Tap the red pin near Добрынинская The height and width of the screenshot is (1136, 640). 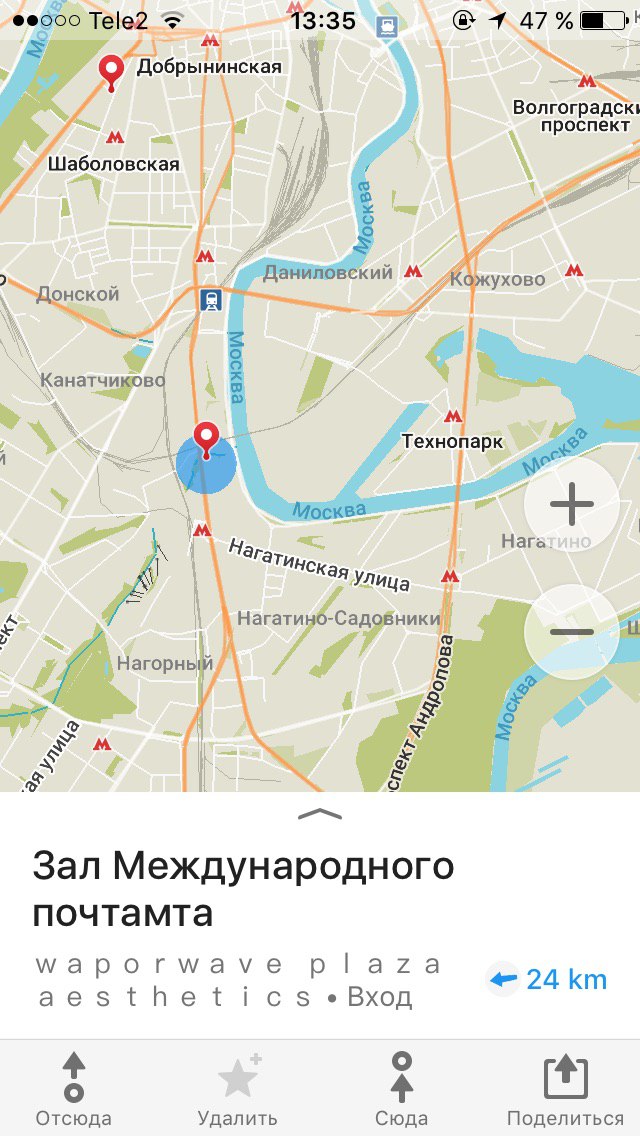click(x=111, y=74)
